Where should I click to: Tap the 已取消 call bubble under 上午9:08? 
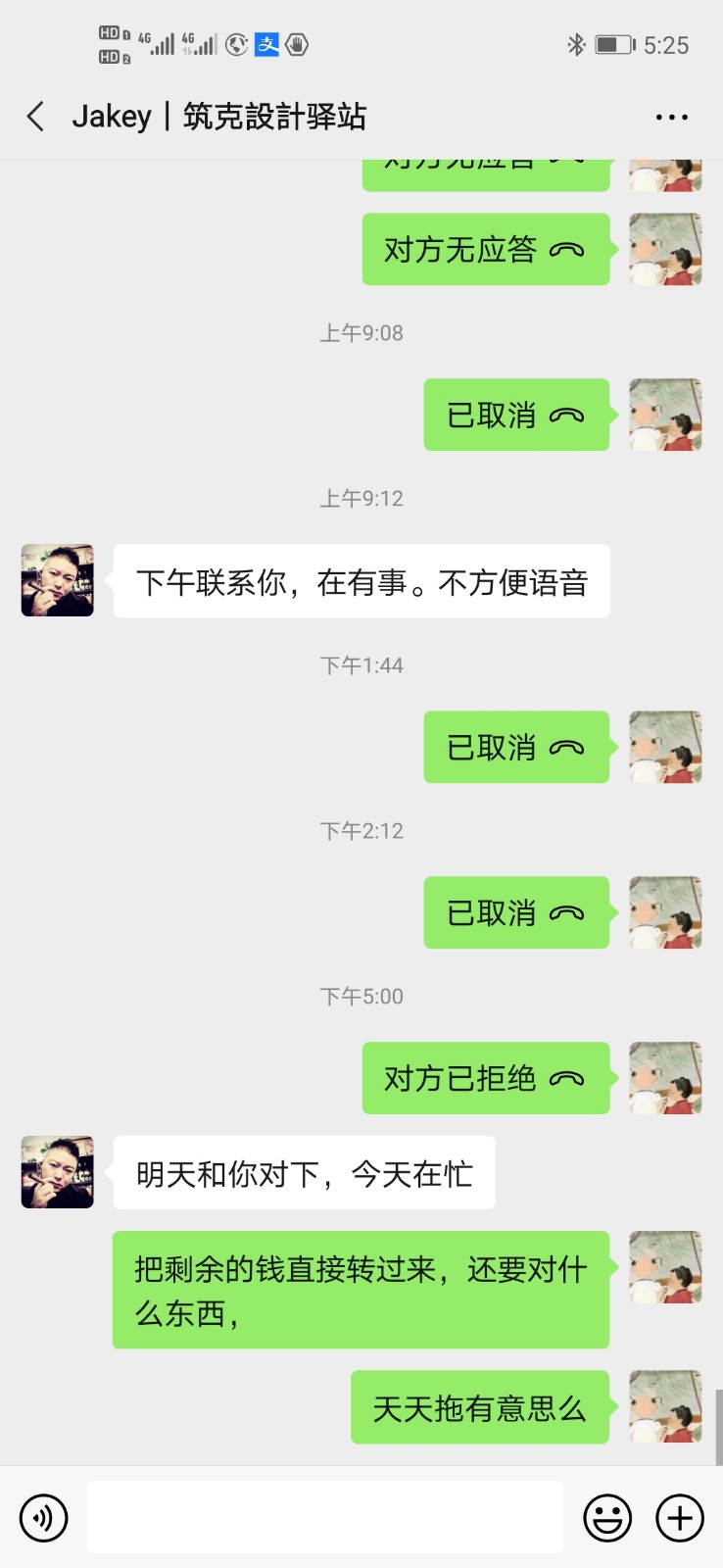click(515, 415)
